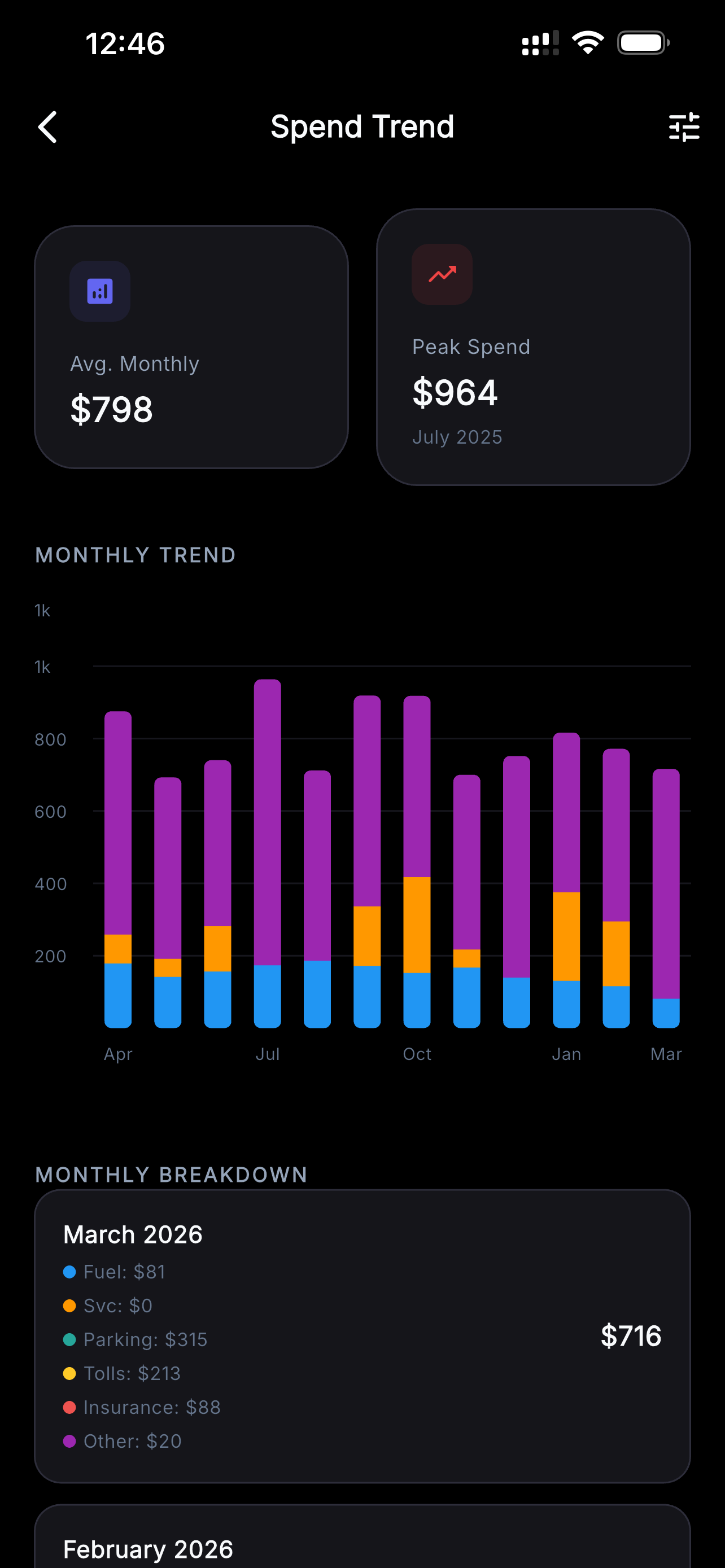Select the orange Svc legend dot
Viewport: 725px width, 1568px height.
[69, 1306]
